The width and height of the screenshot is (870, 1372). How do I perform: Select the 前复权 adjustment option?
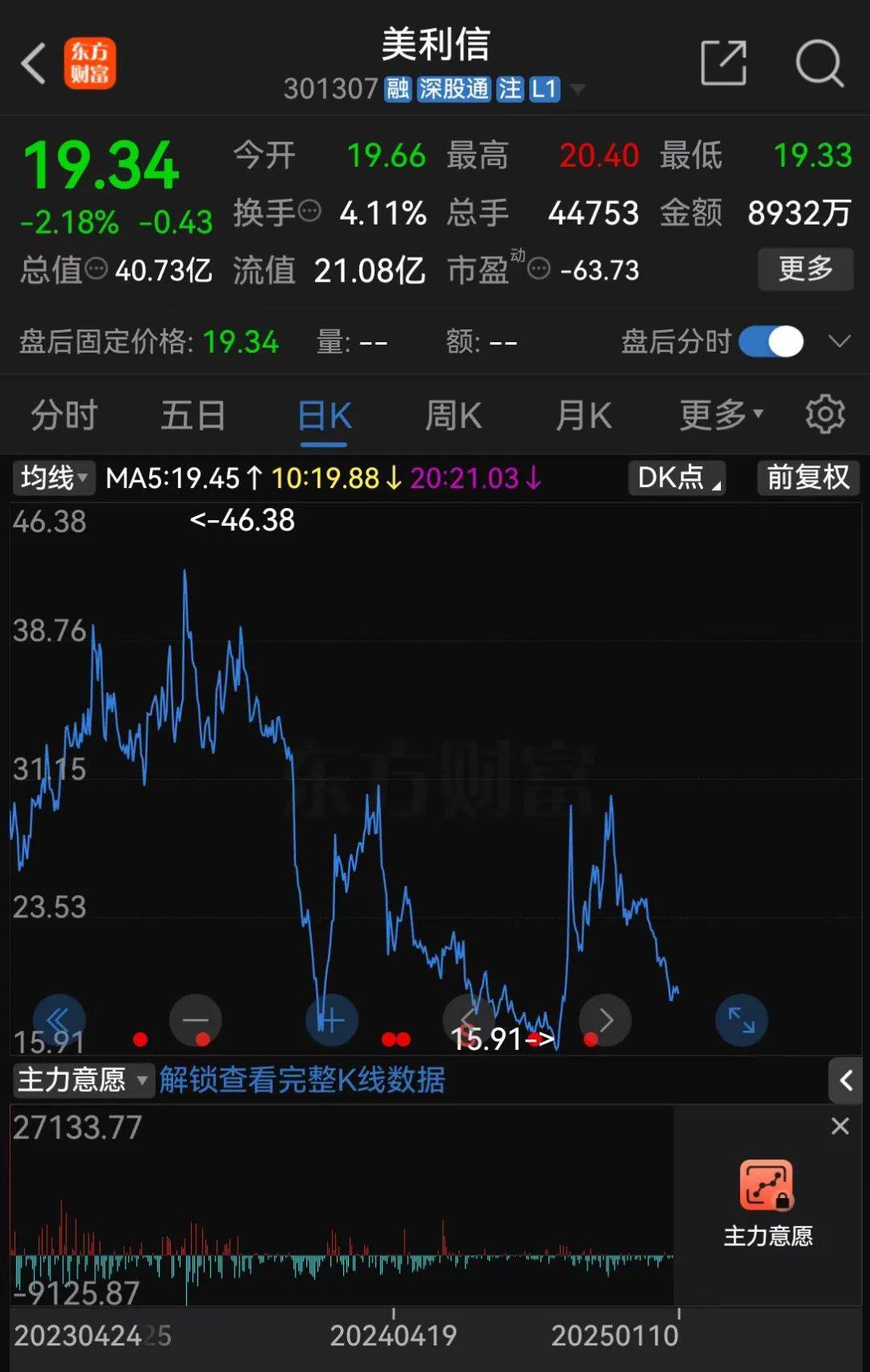(806, 477)
